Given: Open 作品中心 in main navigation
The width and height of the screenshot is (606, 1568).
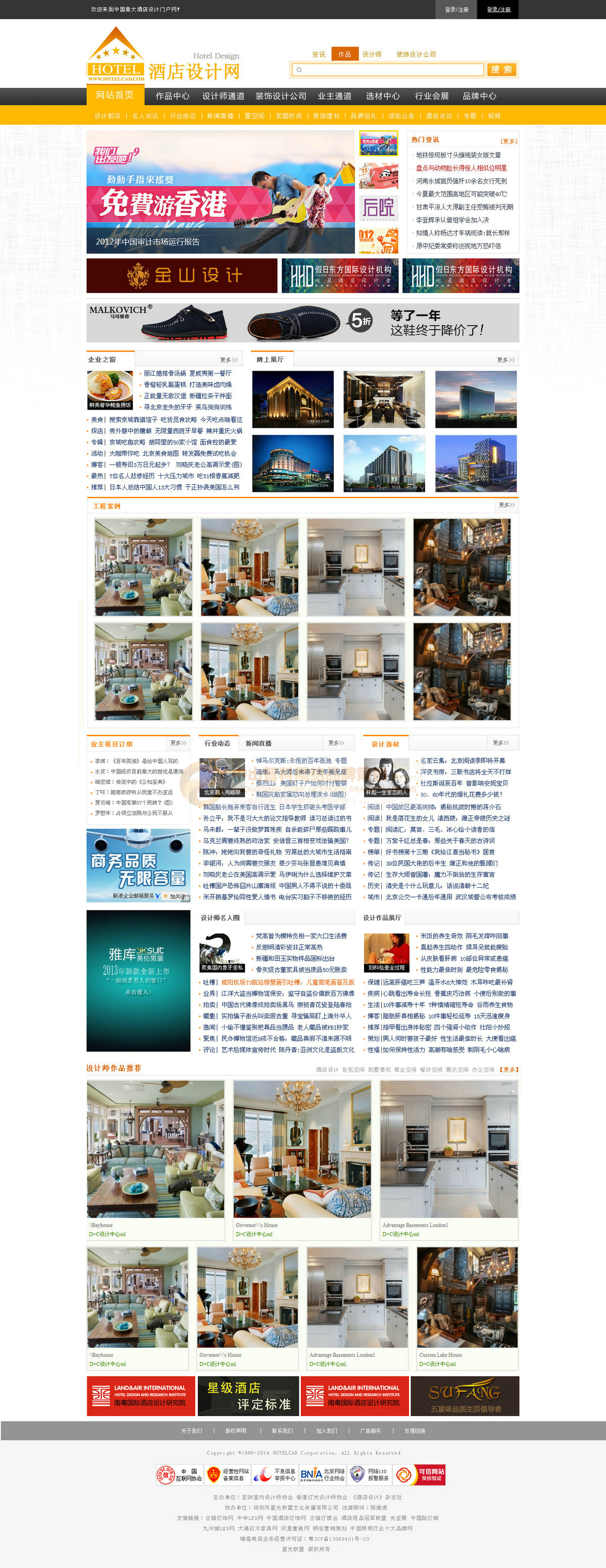Looking at the screenshot, I should pyautogui.click(x=172, y=96).
